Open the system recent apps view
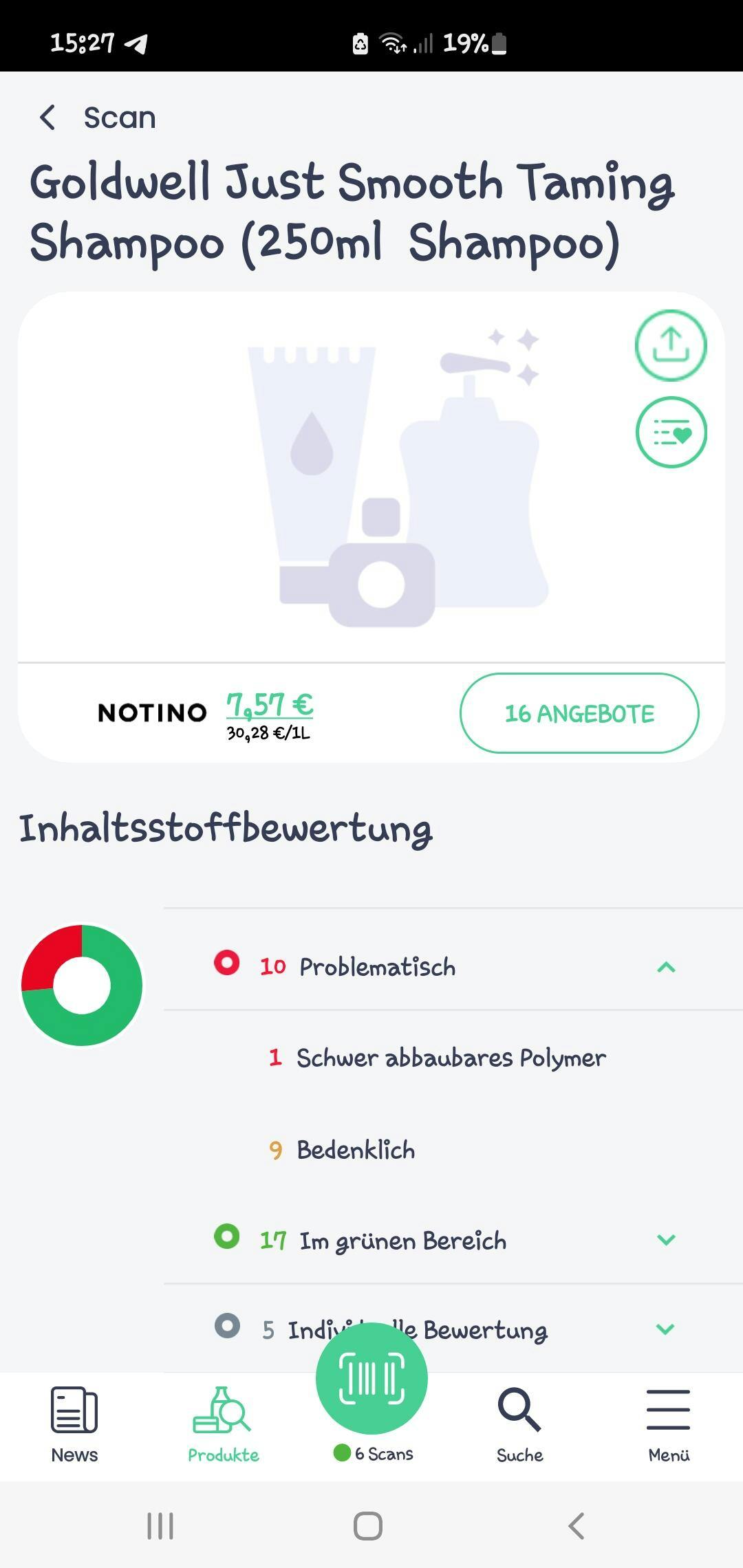The height and width of the screenshot is (1568, 743). [160, 1526]
